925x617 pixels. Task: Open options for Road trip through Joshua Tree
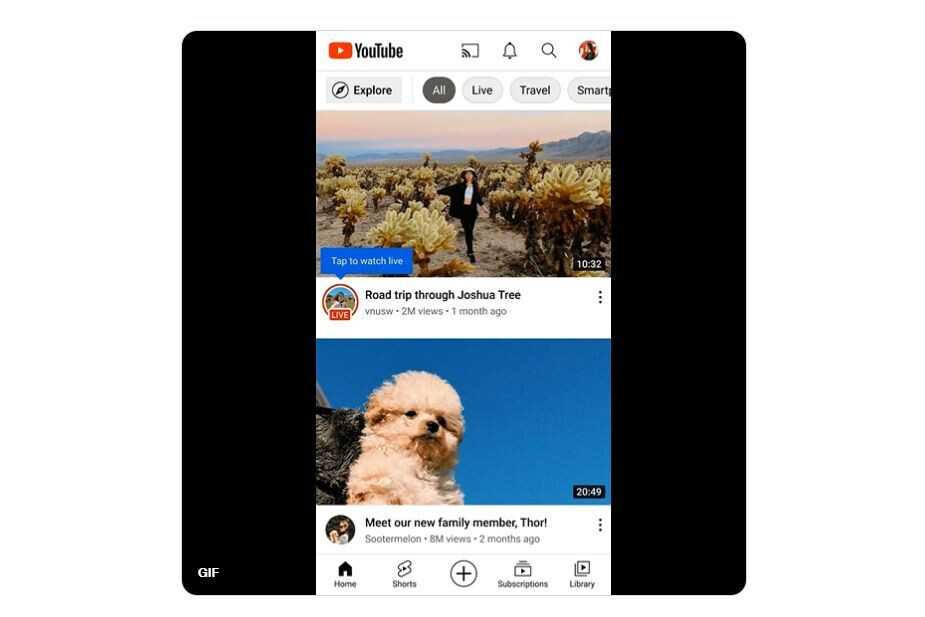600,297
